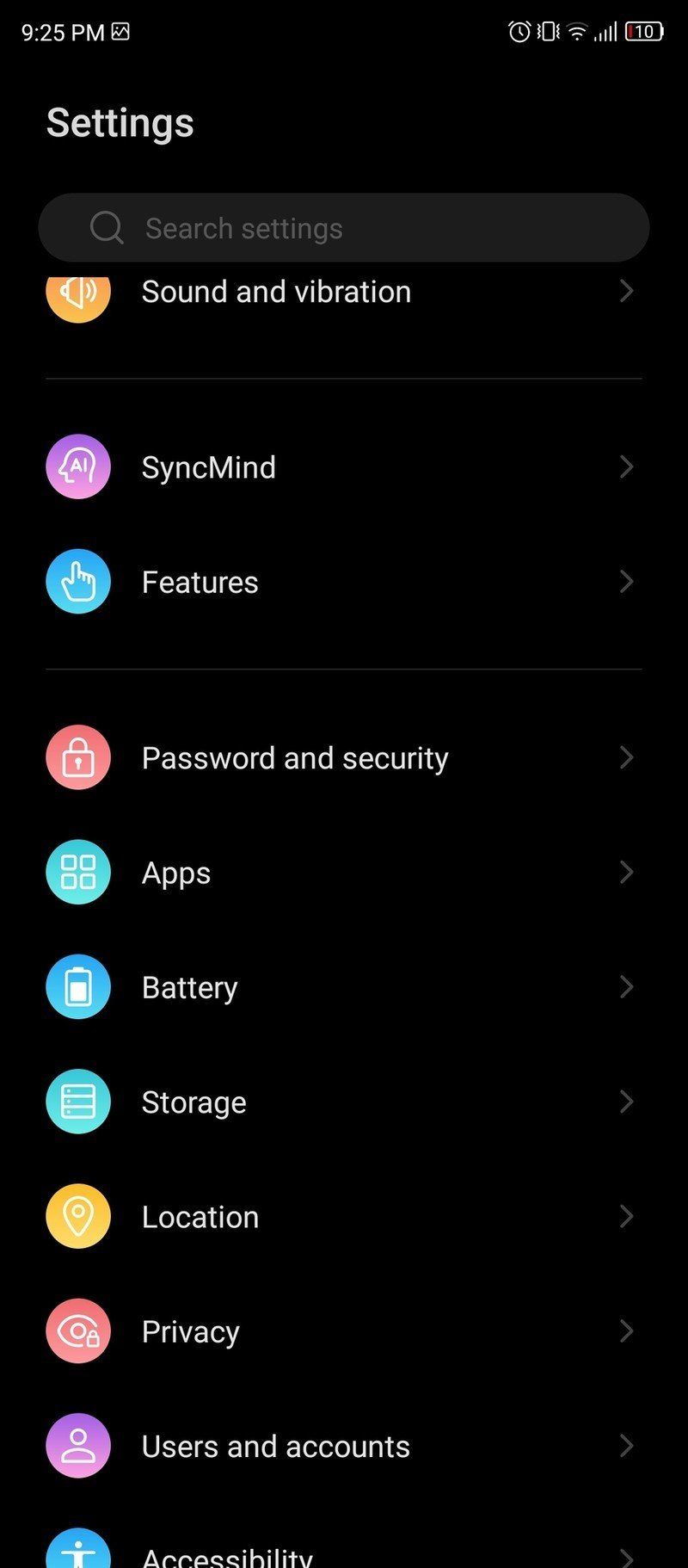The width and height of the screenshot is (688, 1568).
Task: Open Users and accounts settings
Action: (x=344, y=1446)
